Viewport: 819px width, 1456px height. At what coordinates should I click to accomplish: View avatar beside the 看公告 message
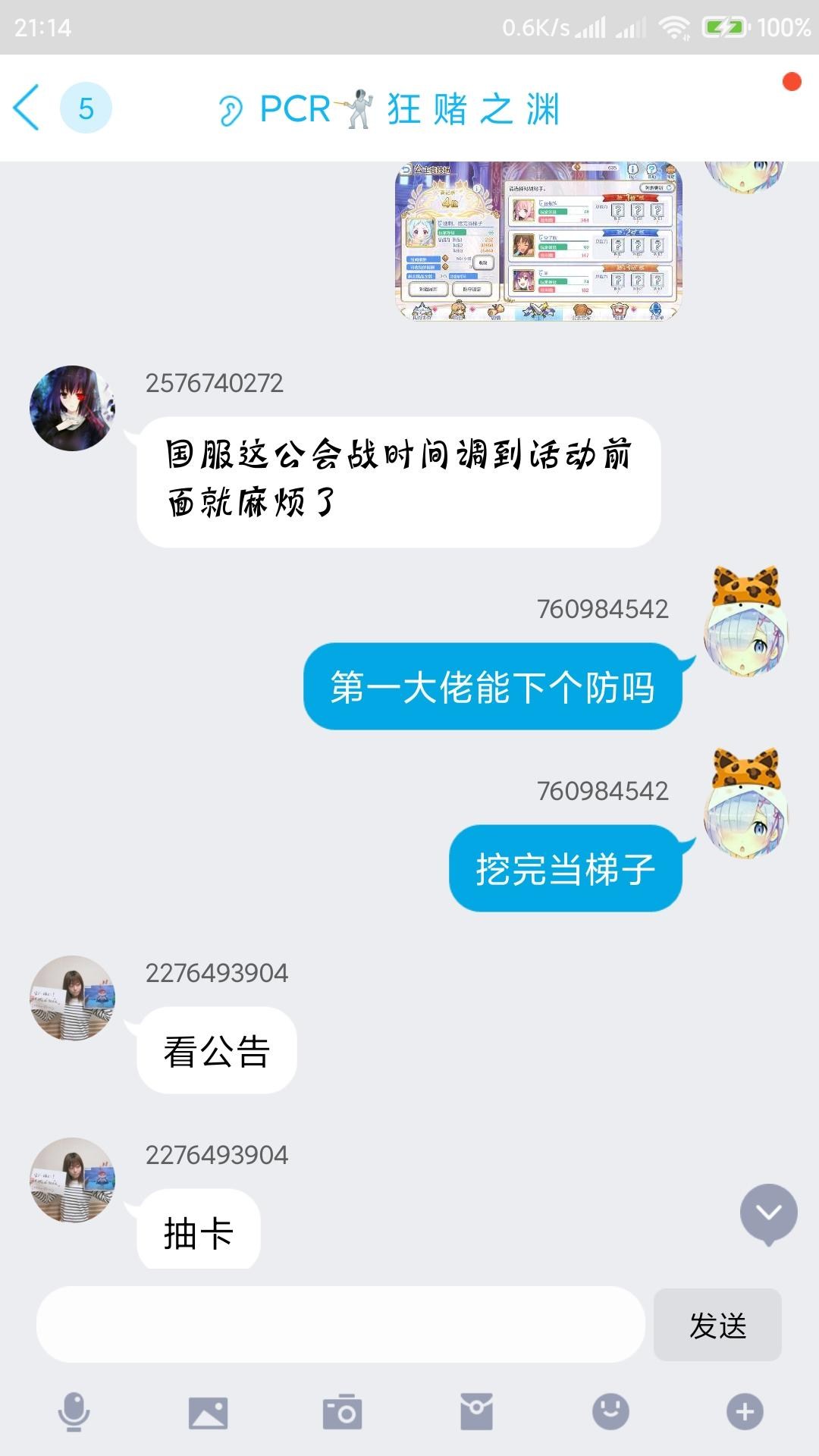[72, 998]
